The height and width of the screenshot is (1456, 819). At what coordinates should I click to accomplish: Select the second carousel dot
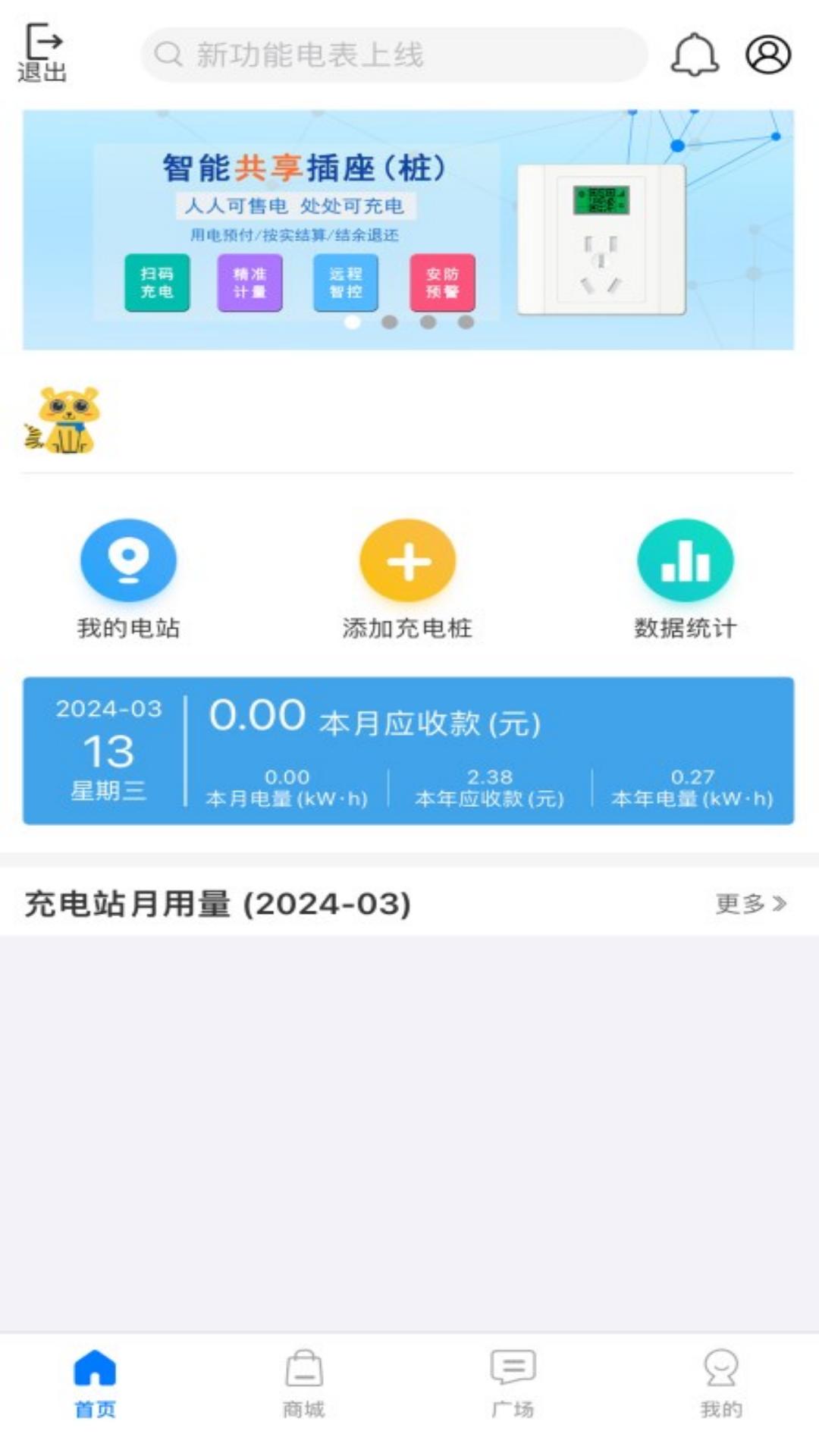click(388, 322)
